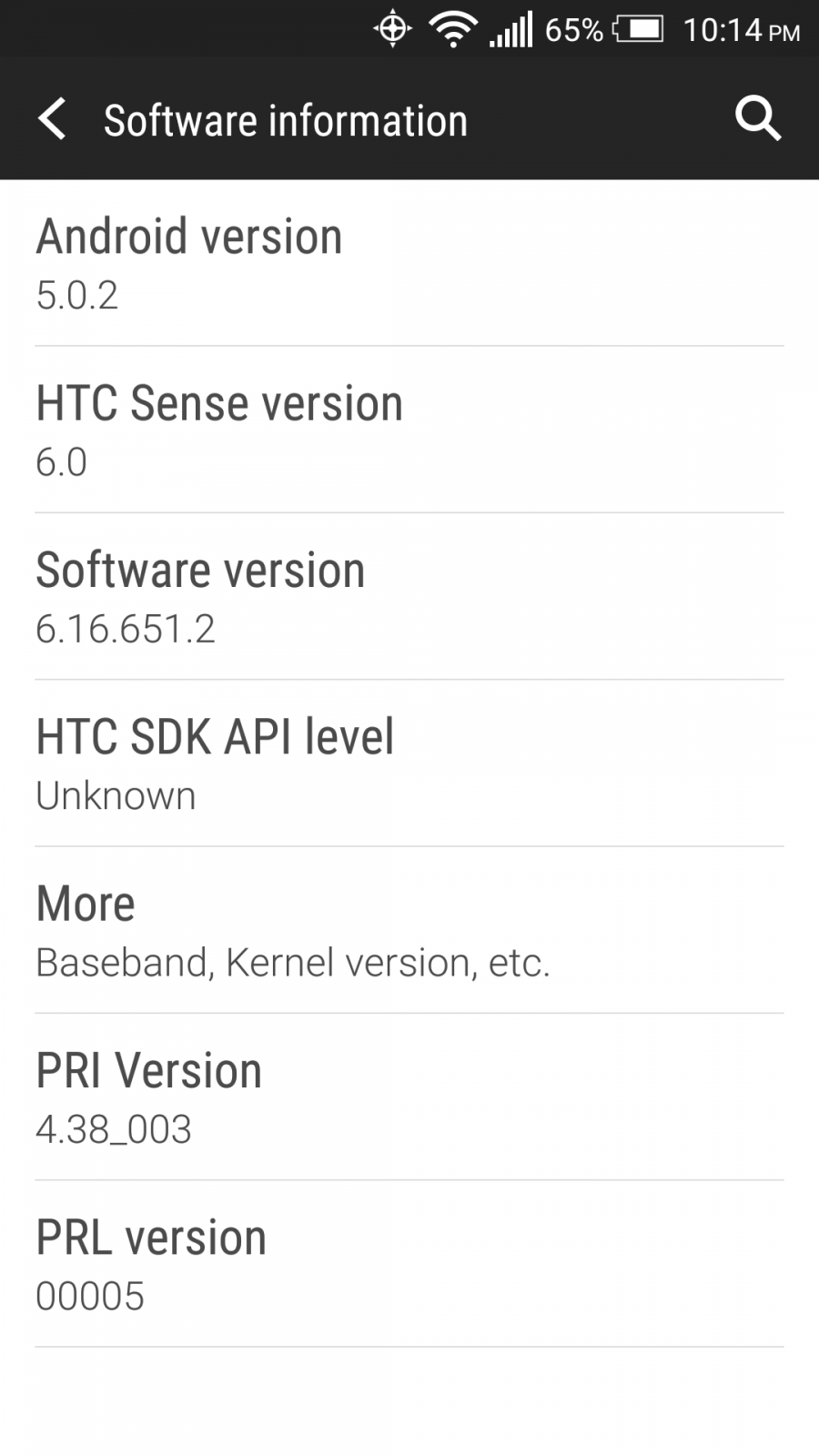Open the search icon in the header
The image size is (819, 1456).
(x=757, y=119)
